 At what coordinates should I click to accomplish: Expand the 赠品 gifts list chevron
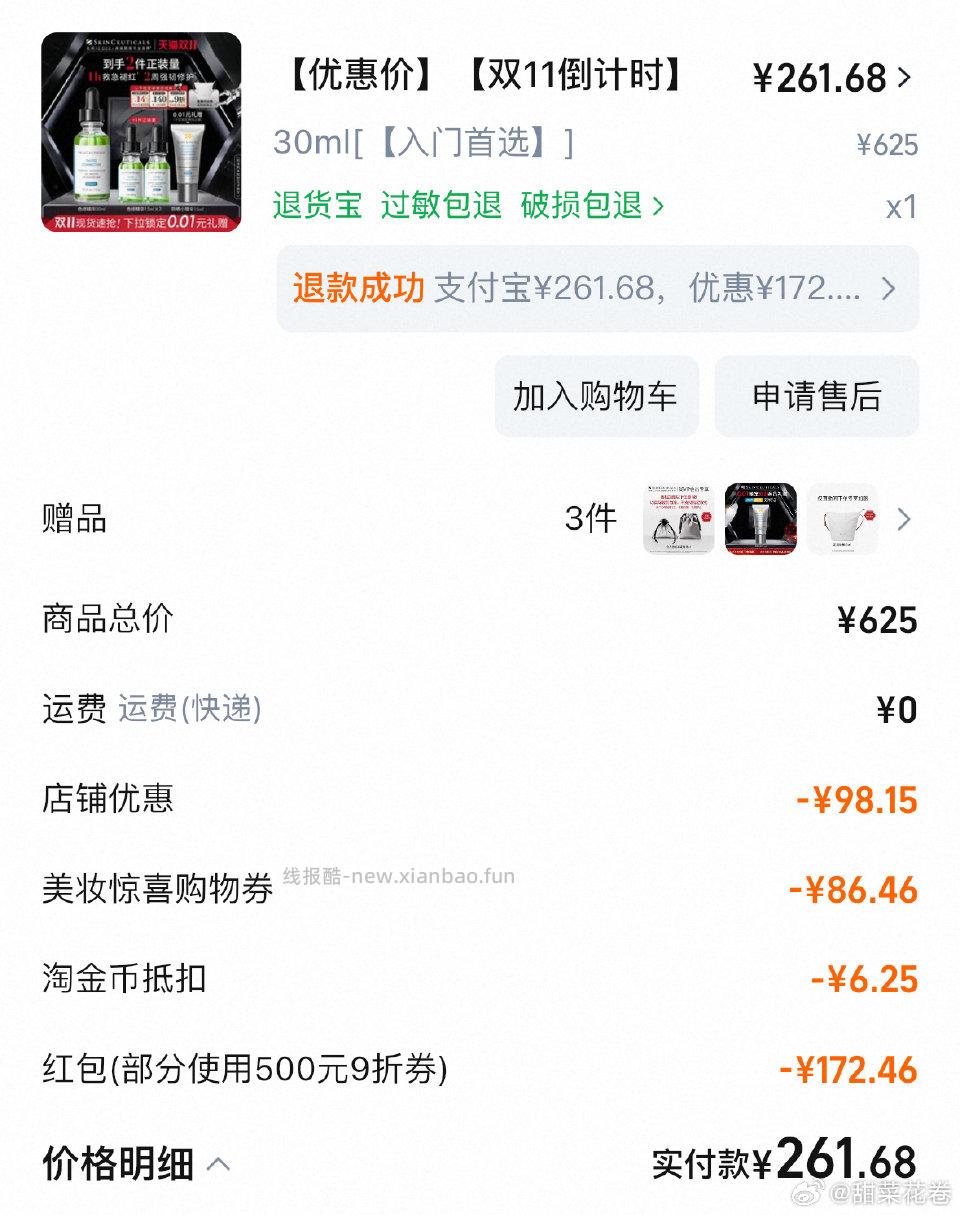click(905, 519)
